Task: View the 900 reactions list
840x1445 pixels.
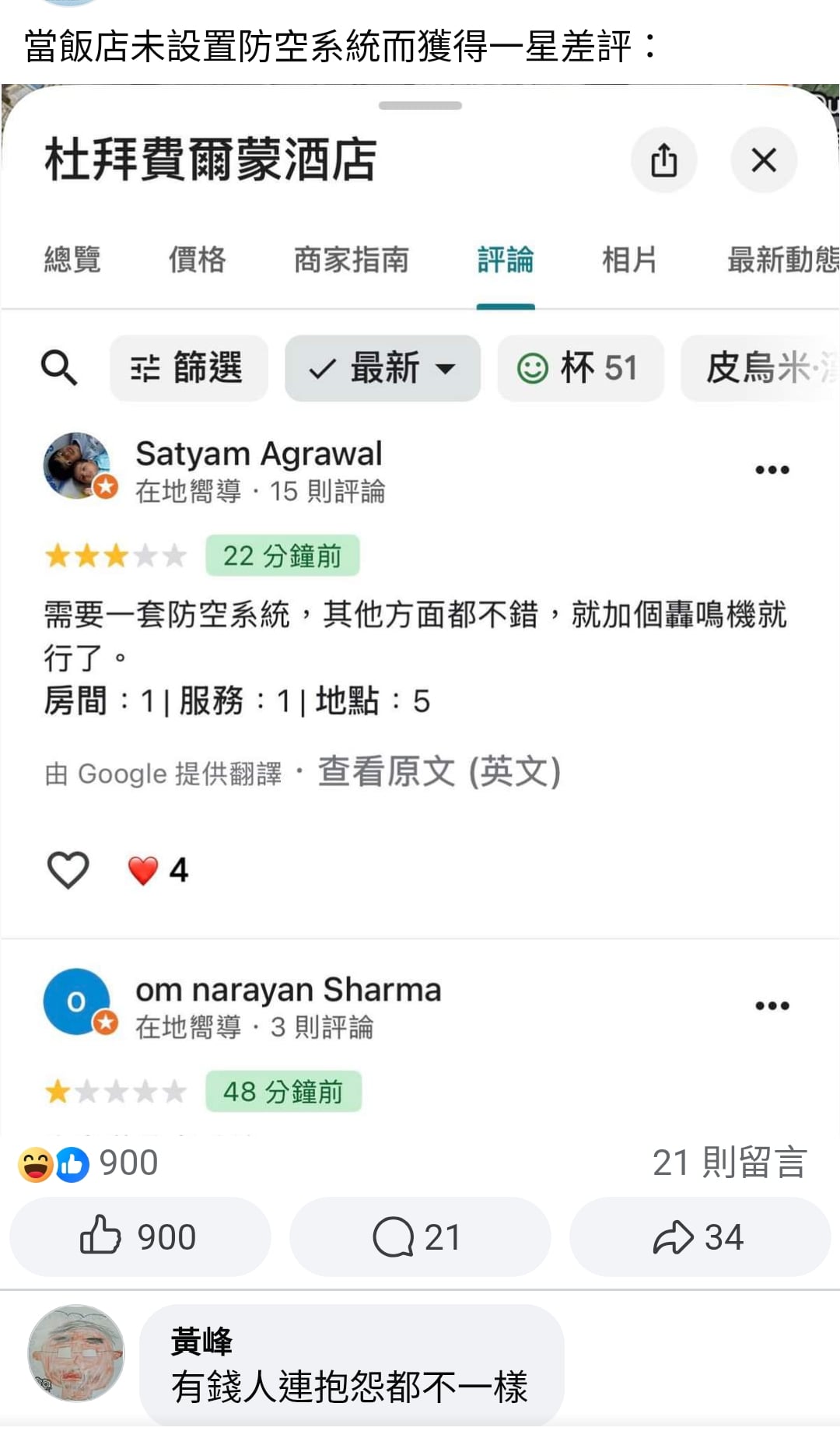Action: [x=89, y=1163]
